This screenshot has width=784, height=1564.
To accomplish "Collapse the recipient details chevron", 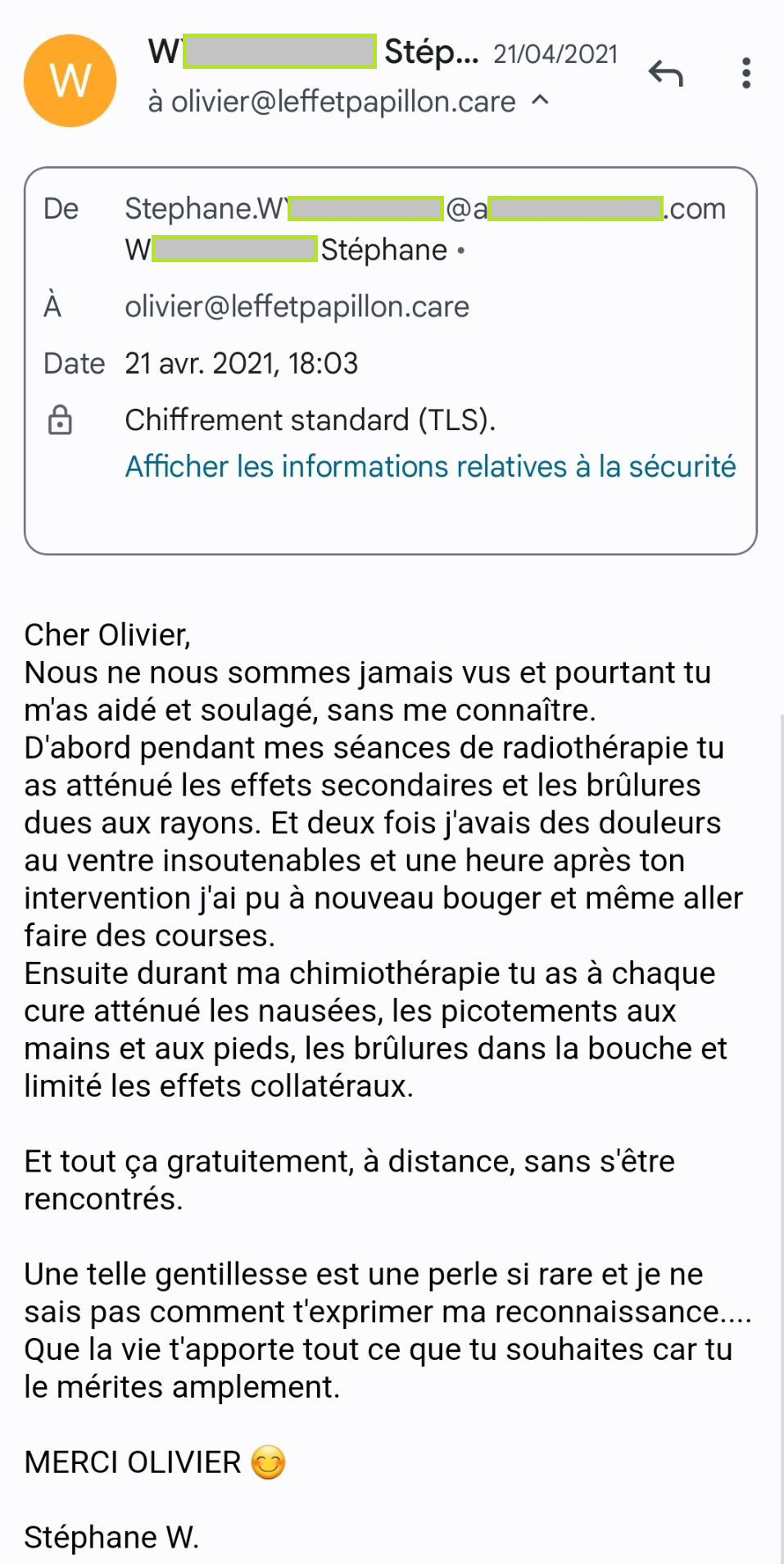I will [x=540, y=100].
